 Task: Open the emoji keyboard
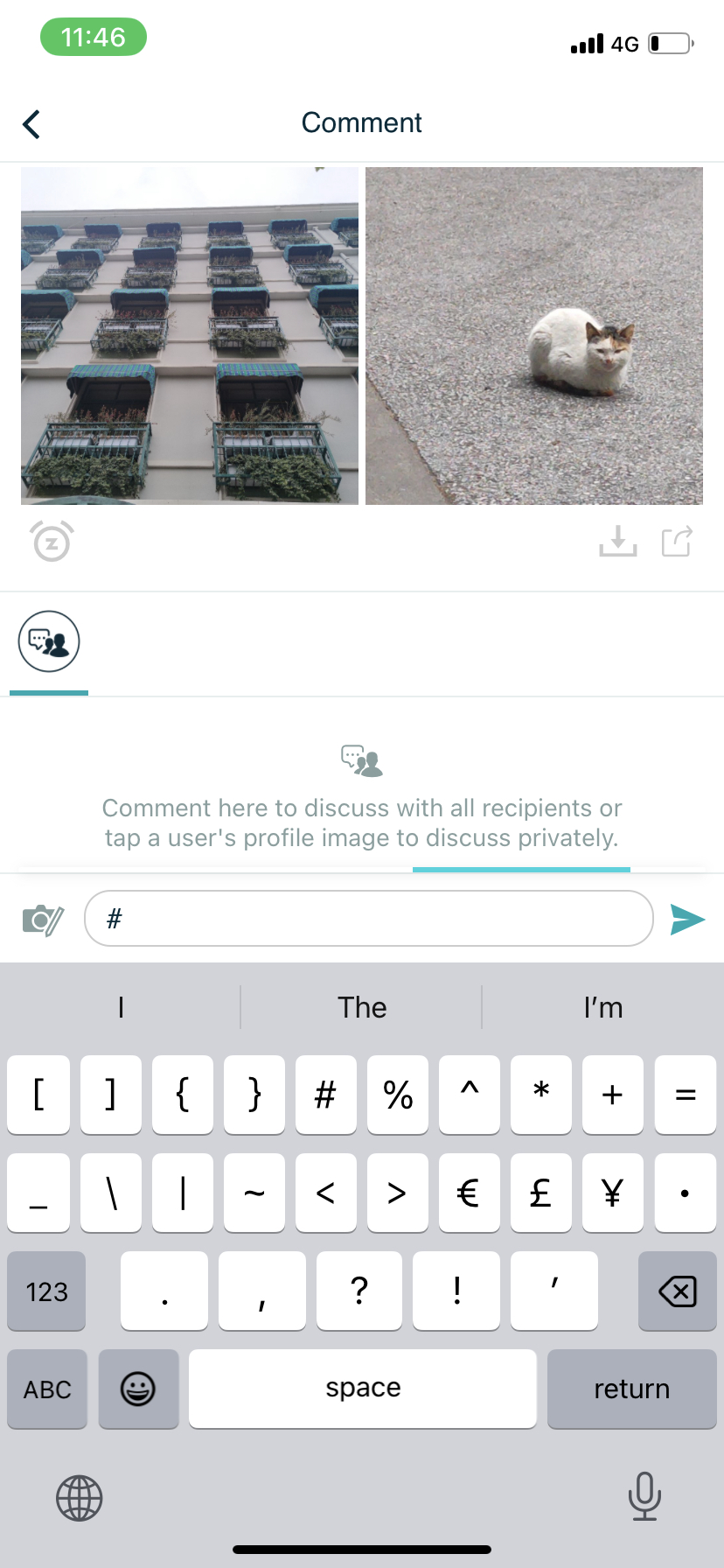[x=138, y=1389]
